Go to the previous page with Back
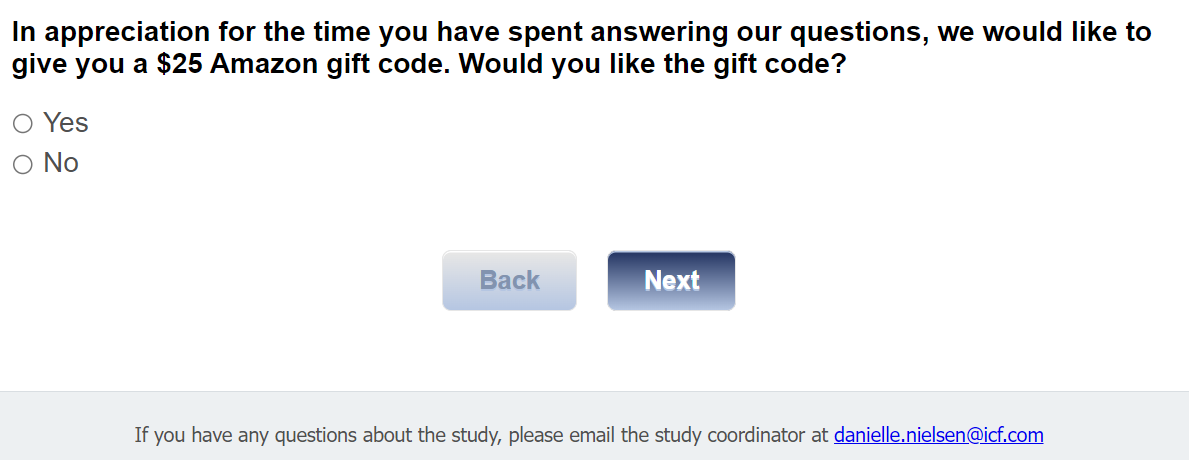 509,281
